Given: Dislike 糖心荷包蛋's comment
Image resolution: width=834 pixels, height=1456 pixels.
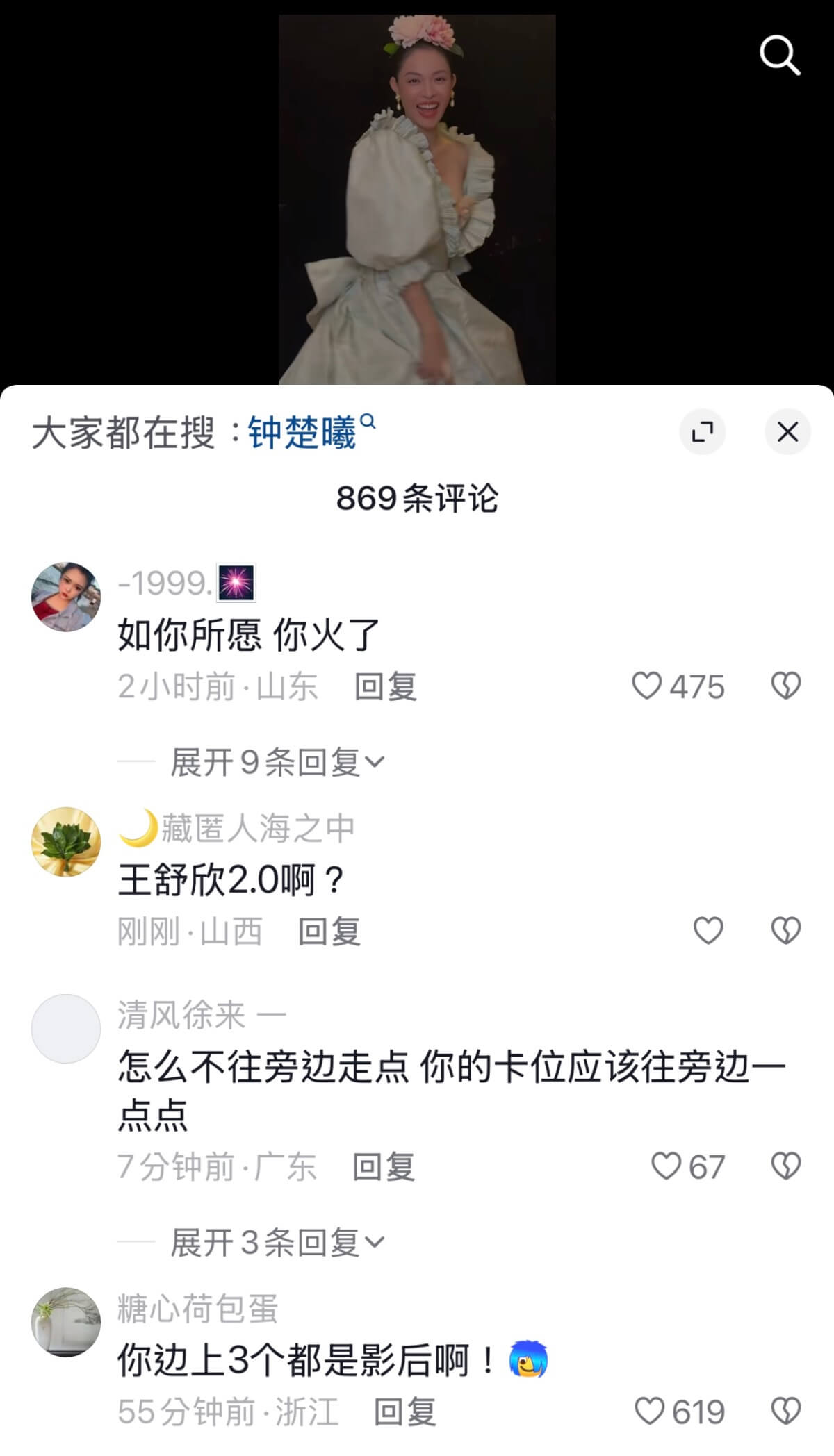Looking at the screenshot, I should click(786, 1412).
